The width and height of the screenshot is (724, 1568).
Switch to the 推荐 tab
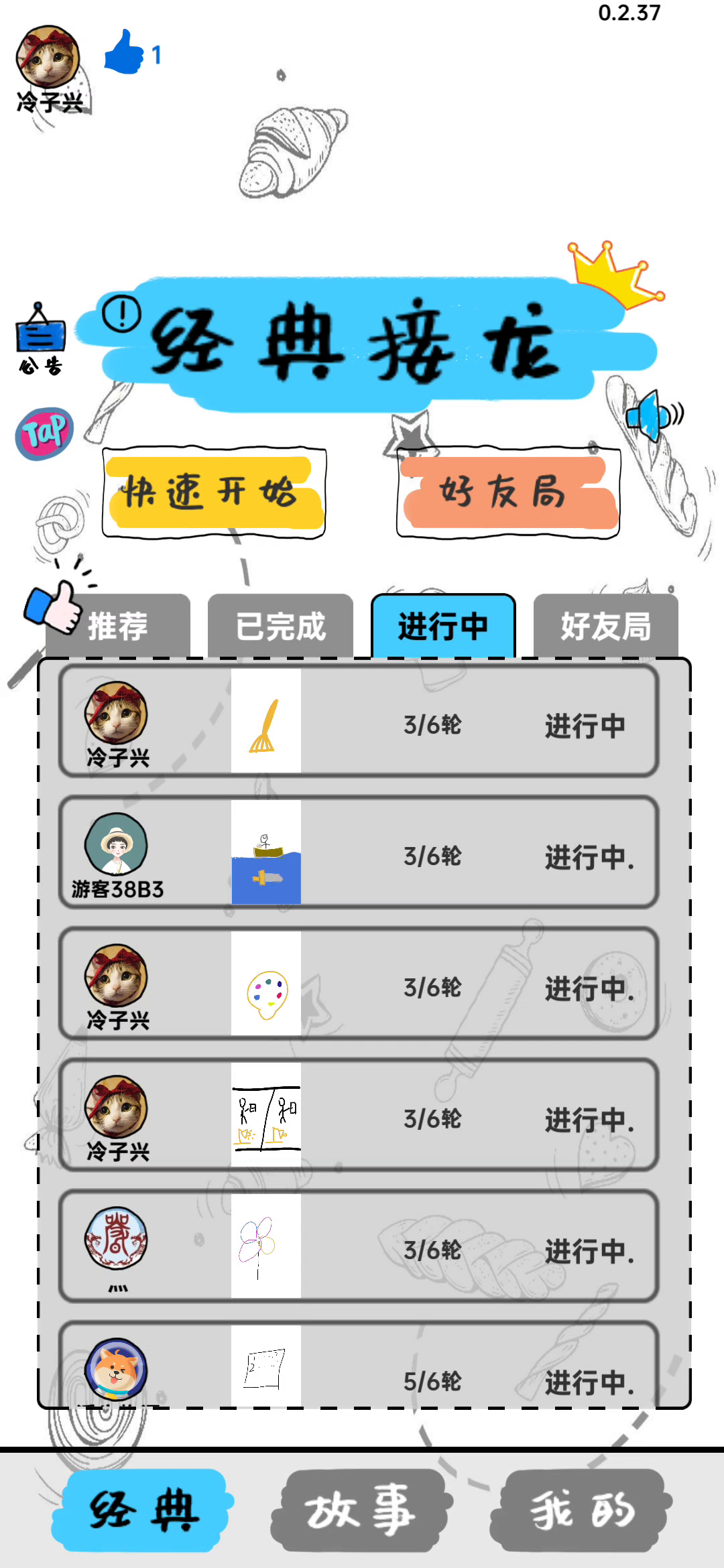(x=118, y=626)
